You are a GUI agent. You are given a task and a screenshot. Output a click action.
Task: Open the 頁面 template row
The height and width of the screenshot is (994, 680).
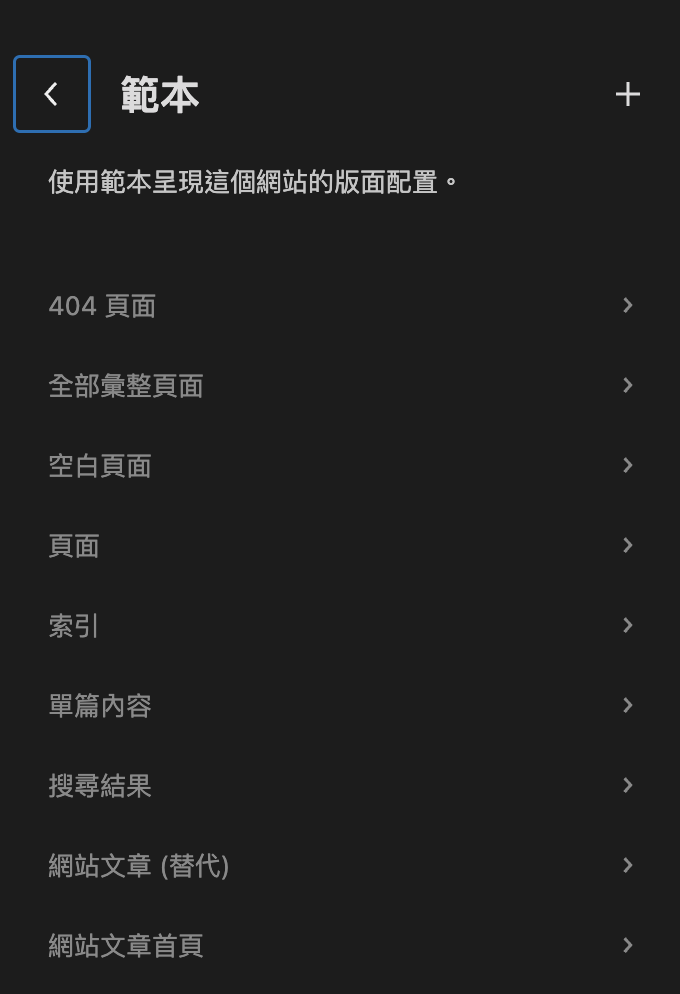pyautogui.click(x=340, y=546)
